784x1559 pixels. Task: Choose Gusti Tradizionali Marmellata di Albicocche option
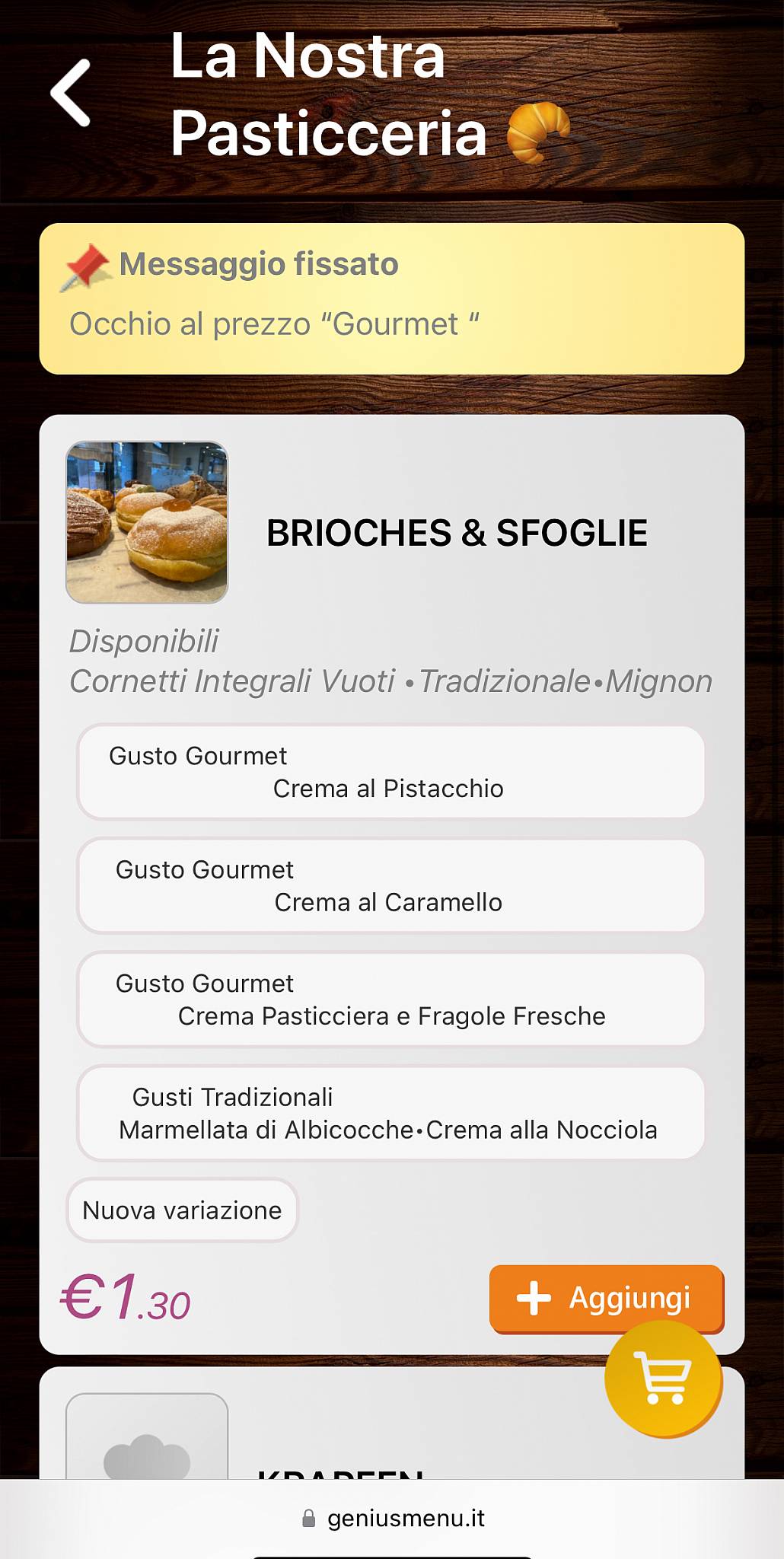[392, 1113]
